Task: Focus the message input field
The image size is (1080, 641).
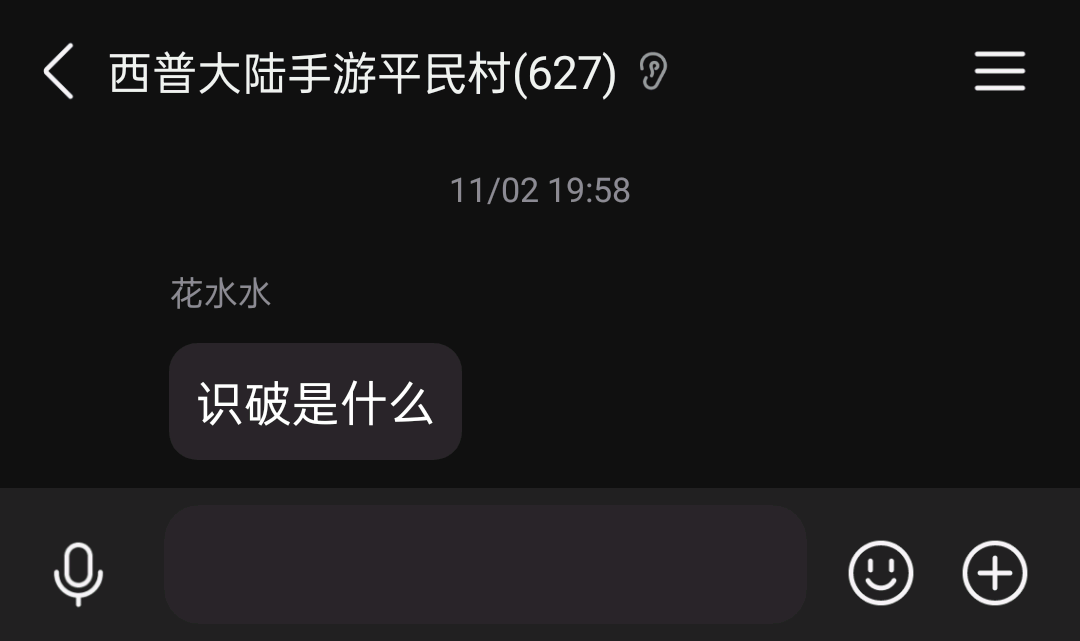Action: (485, 565)
